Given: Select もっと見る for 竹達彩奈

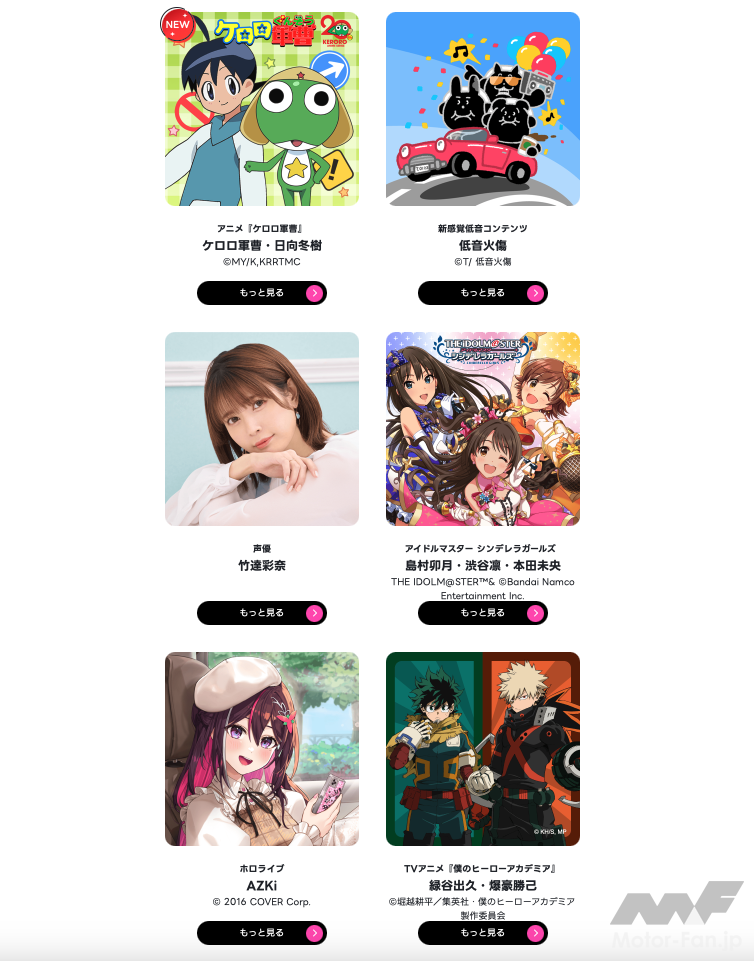Looking at the screenshot, I should click(262, 613).
